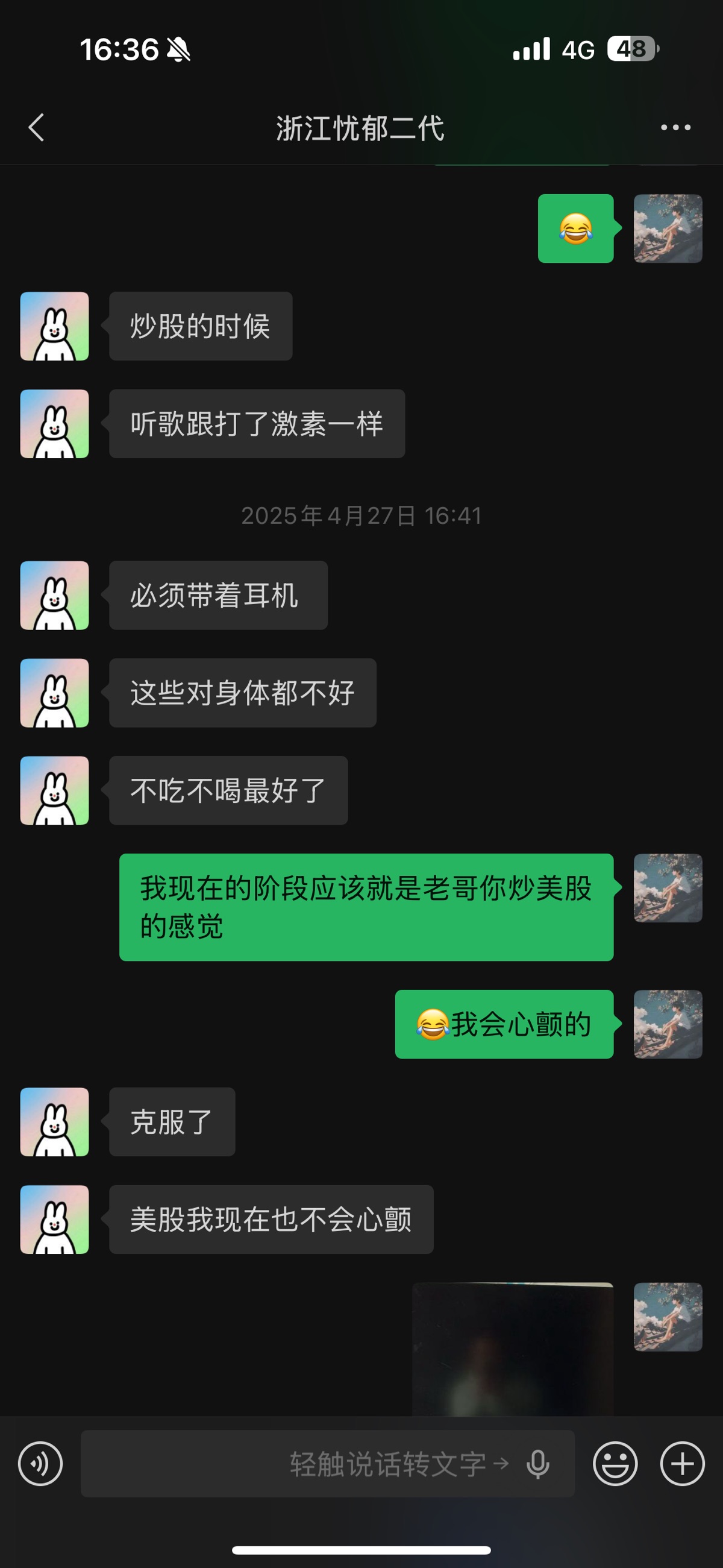Open the sent image at the bottom
The image size is (723, 1568).
513,1349
